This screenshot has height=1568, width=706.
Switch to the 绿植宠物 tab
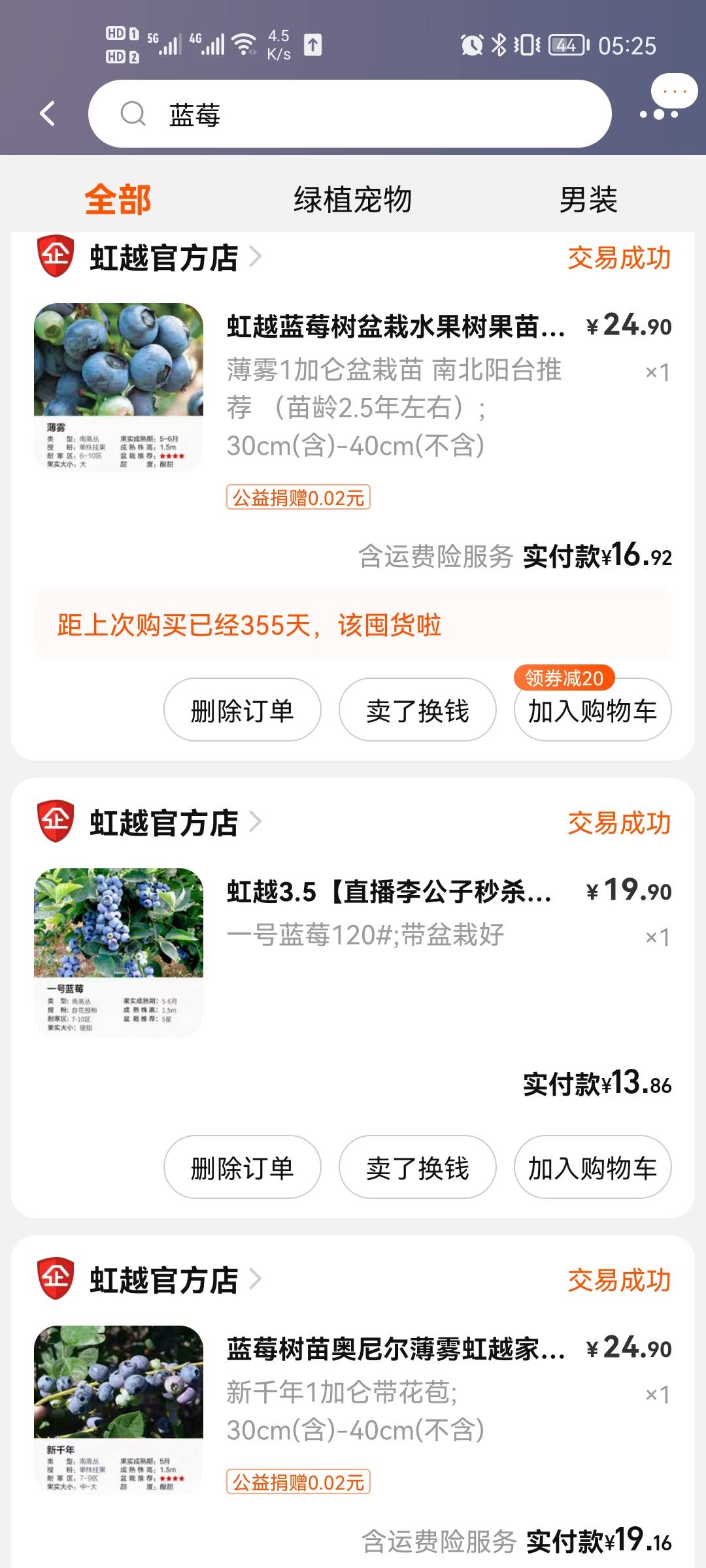(352, 199)
